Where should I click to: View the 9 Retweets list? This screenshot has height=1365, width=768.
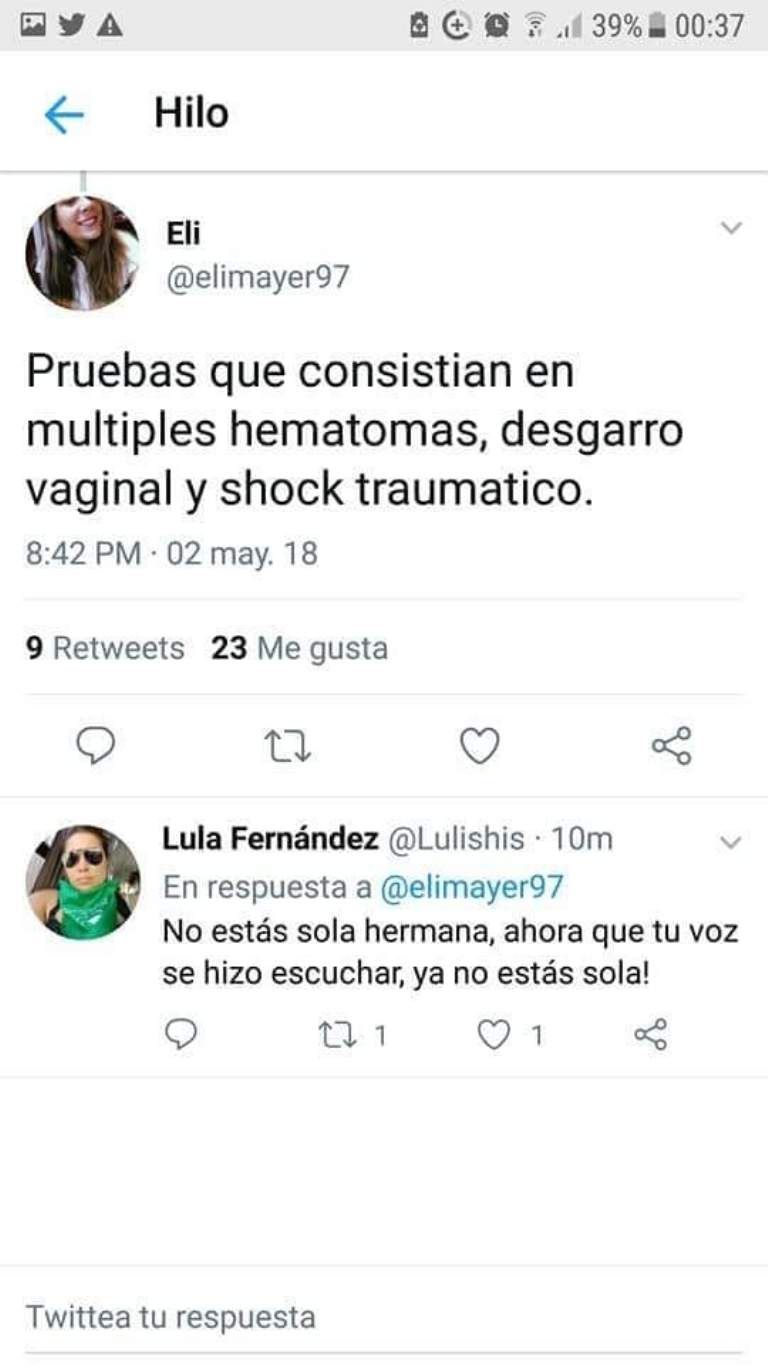(105, 649)
